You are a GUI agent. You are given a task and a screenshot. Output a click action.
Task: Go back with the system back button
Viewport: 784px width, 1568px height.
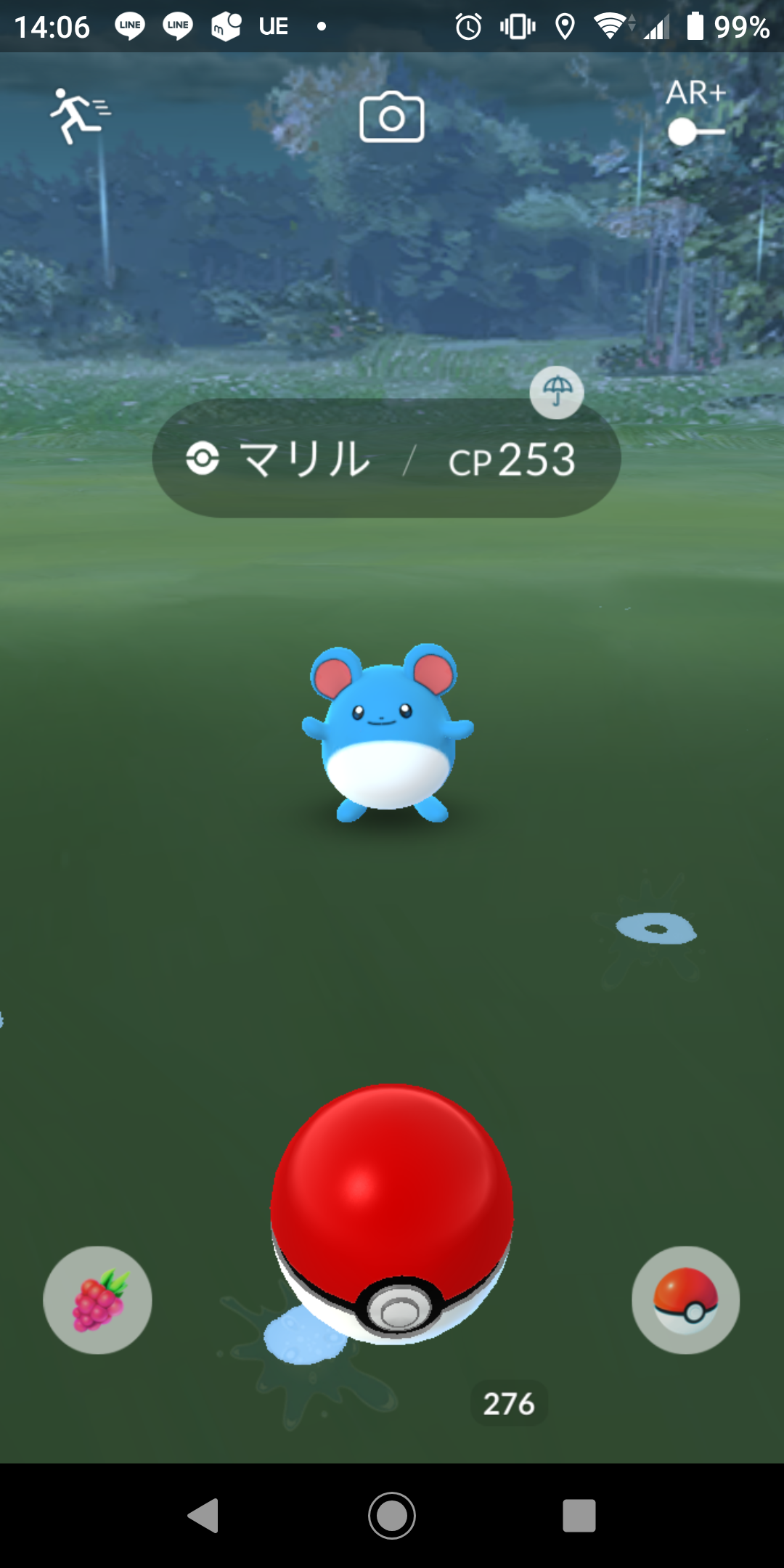tap(204, 1516)
